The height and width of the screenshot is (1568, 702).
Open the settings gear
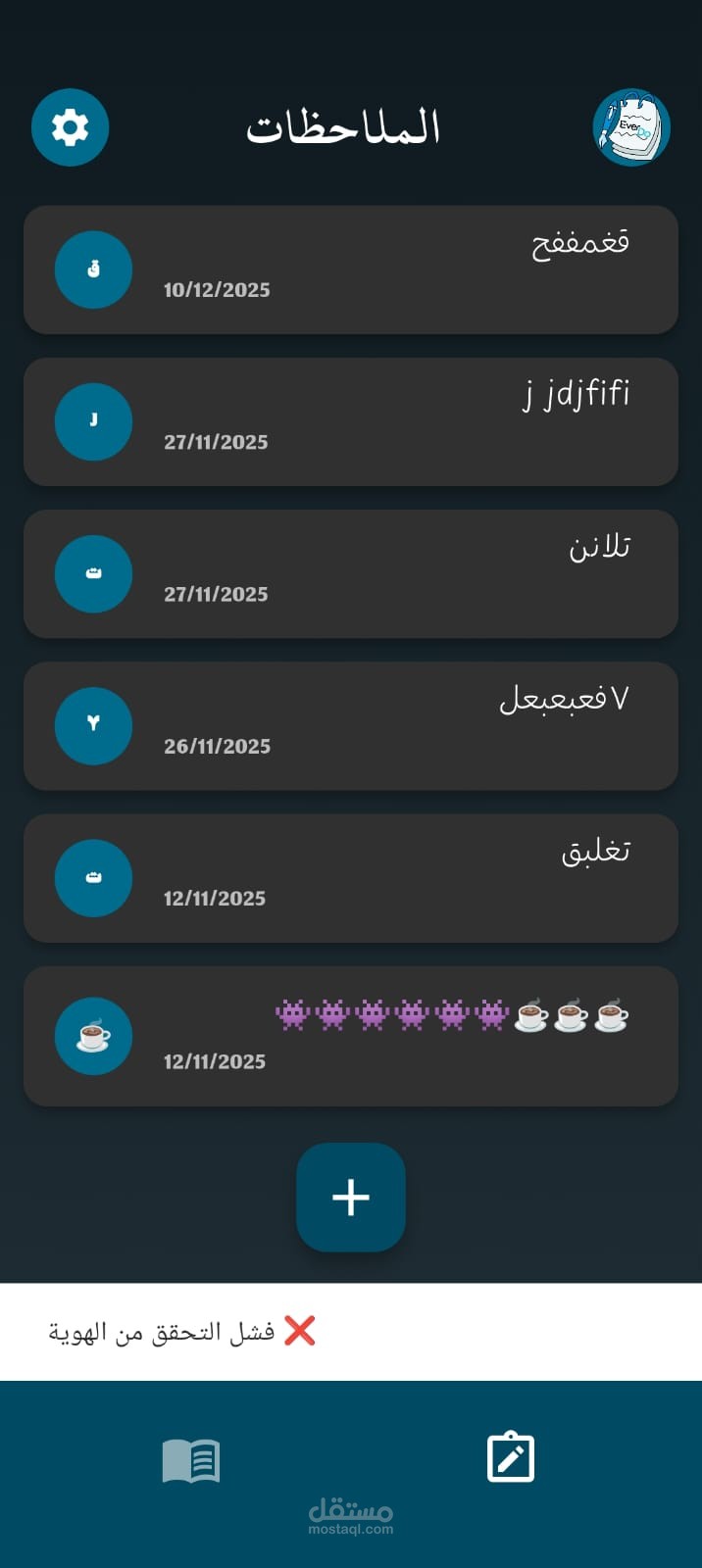(70, 127)
